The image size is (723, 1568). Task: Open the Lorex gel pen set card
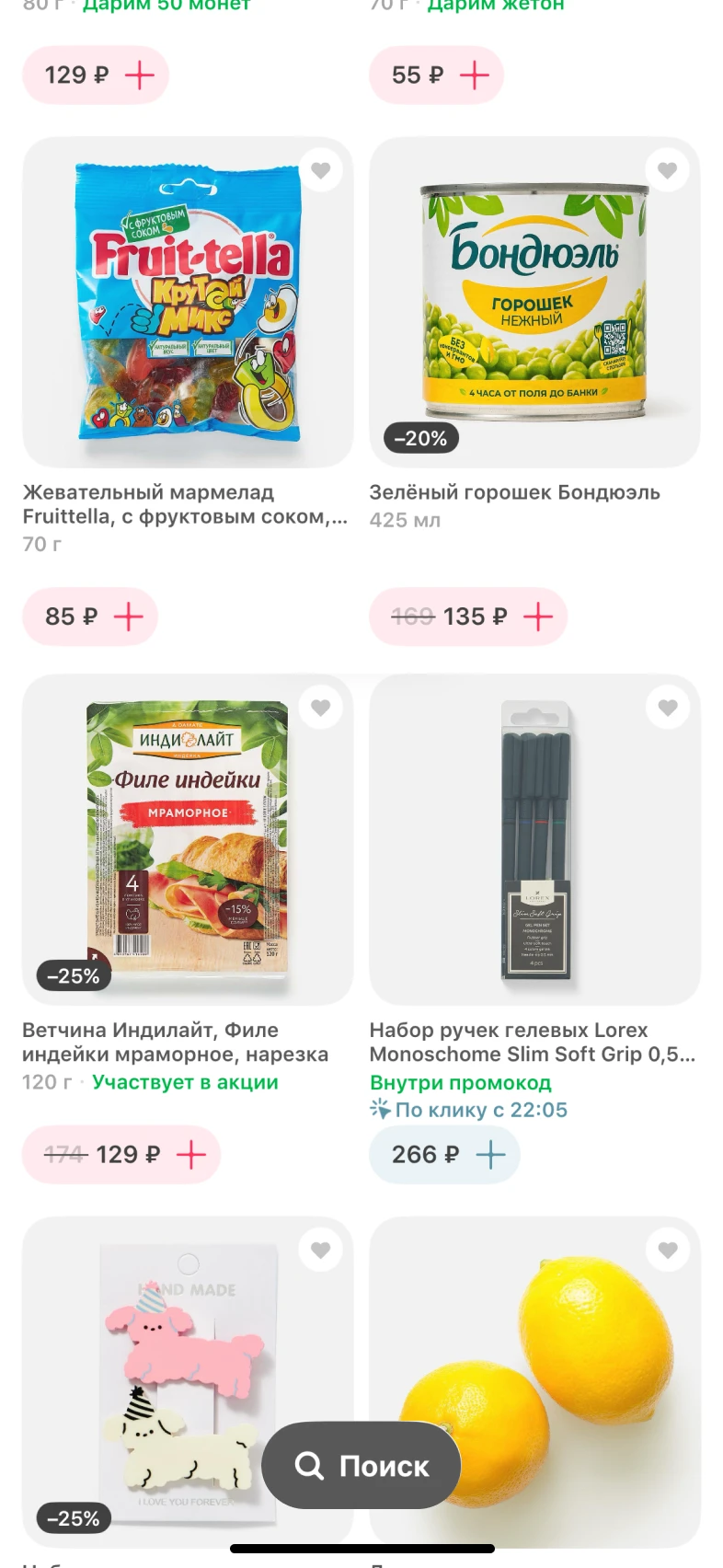click(x=534, y=839)
